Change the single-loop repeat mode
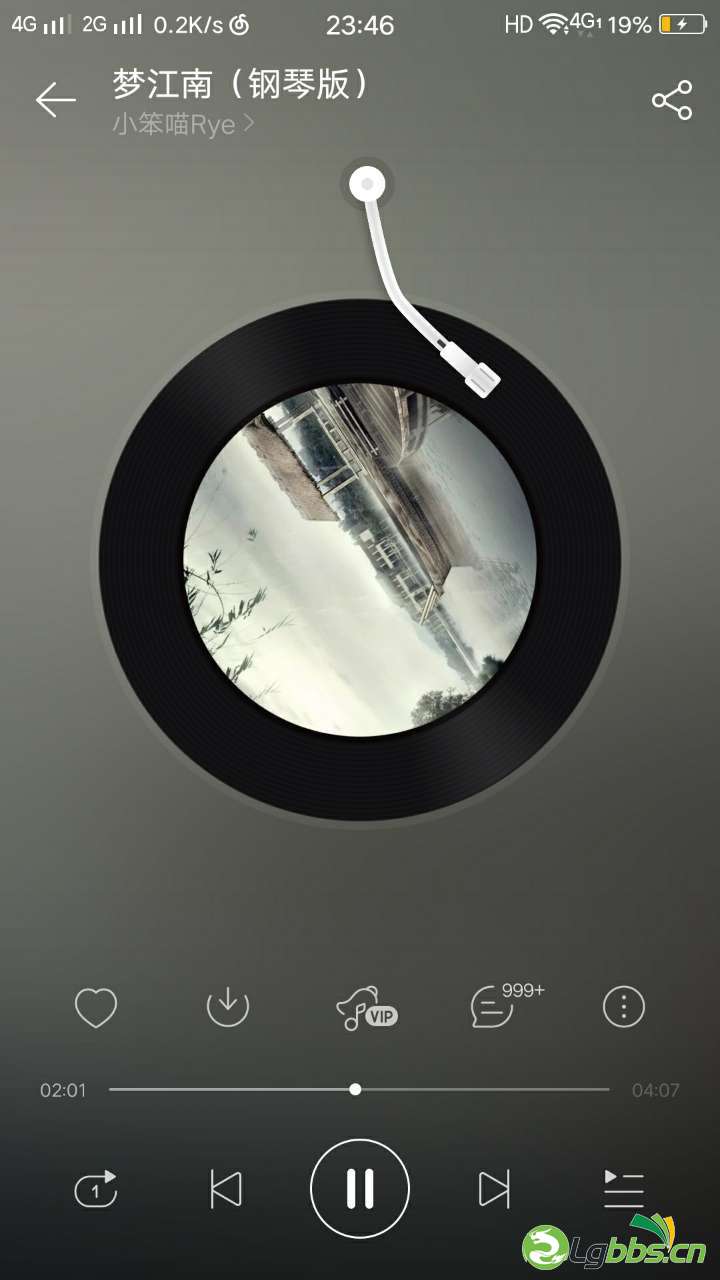The image size is (720, 1280). pos(96,1189)
